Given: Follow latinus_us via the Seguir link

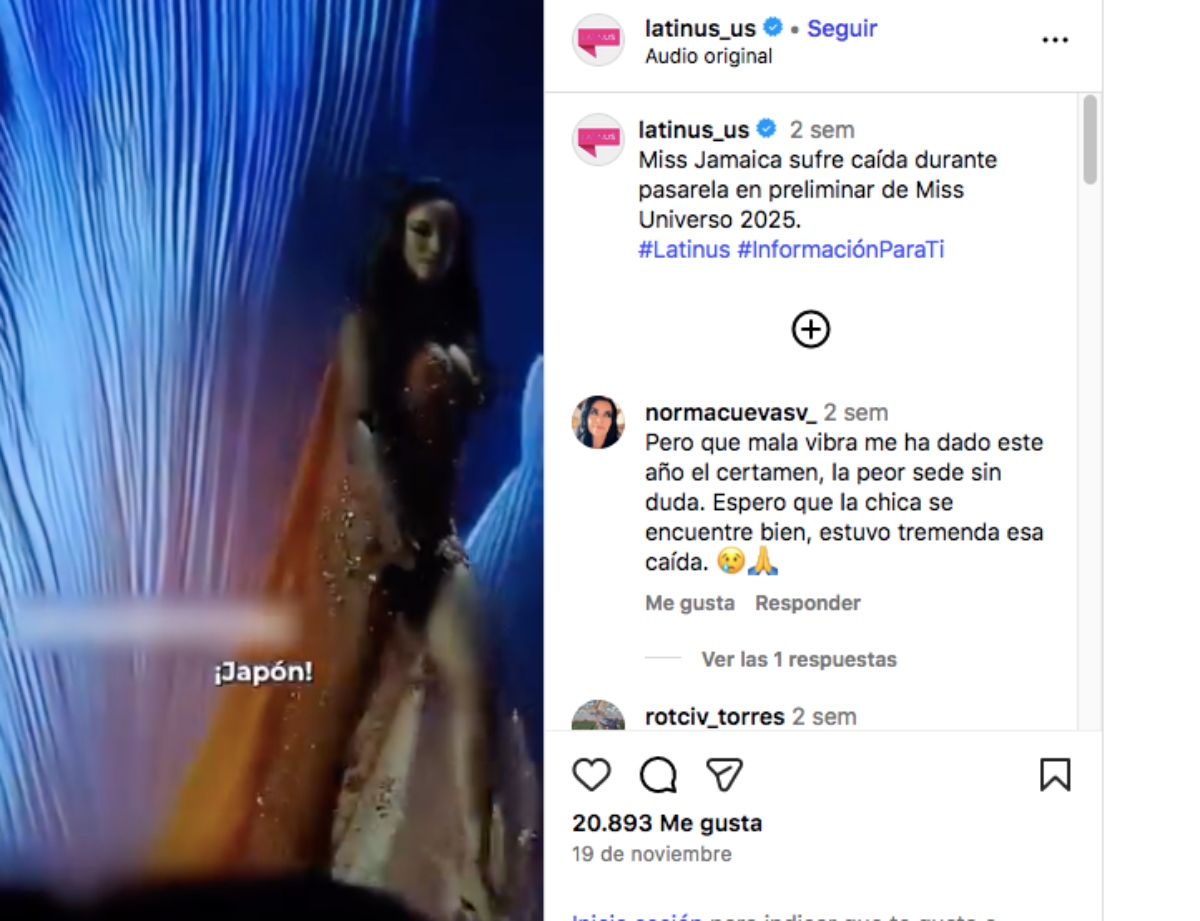Looking at the screenshot, I should 842,28.
